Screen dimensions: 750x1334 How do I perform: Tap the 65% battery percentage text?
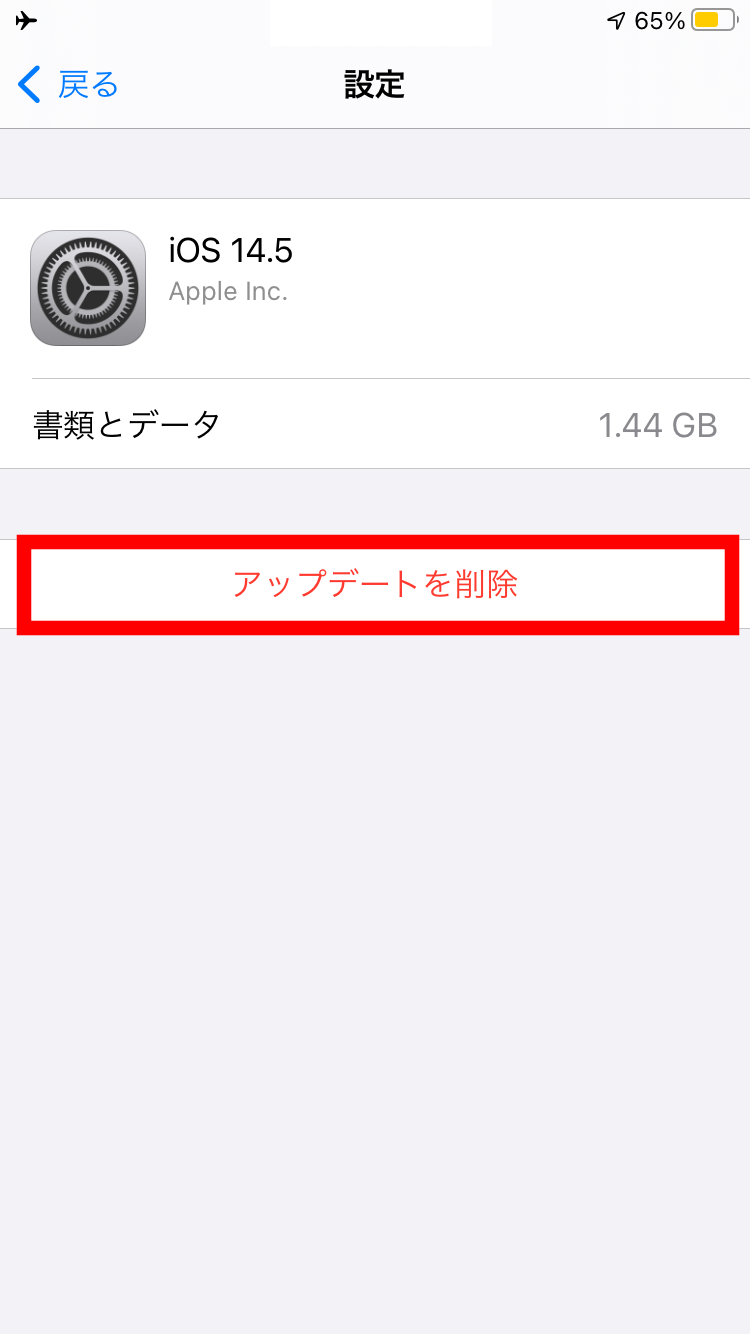point(662,18)
